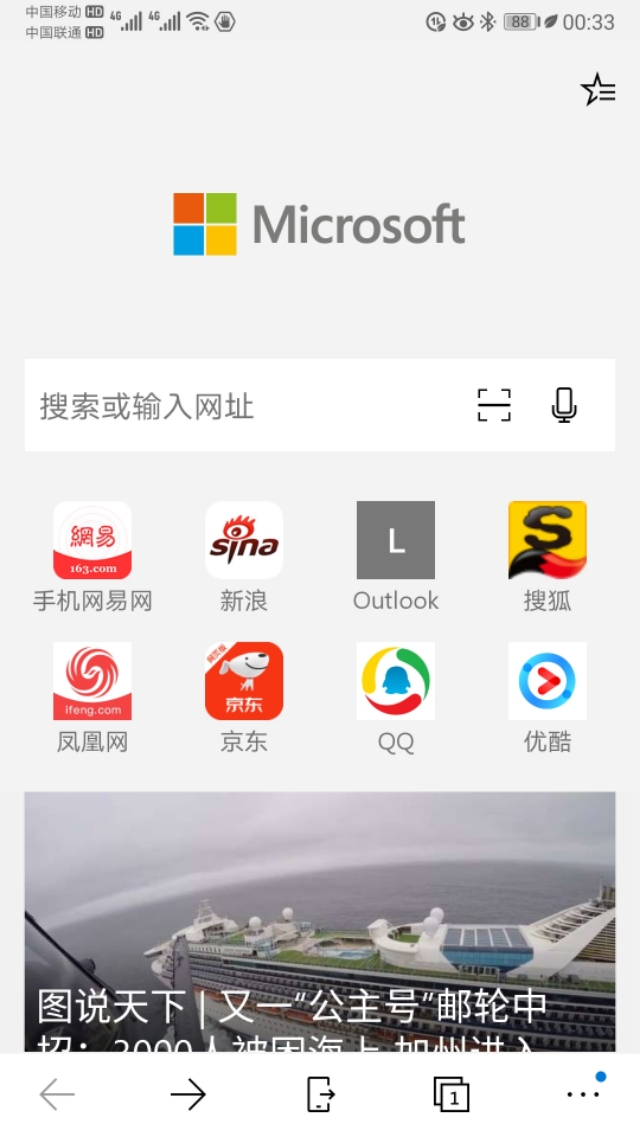The height and width of the screenshot is (1137, 640).
Task: Open the 优酷 shortcut
Action: click(547, 682)
